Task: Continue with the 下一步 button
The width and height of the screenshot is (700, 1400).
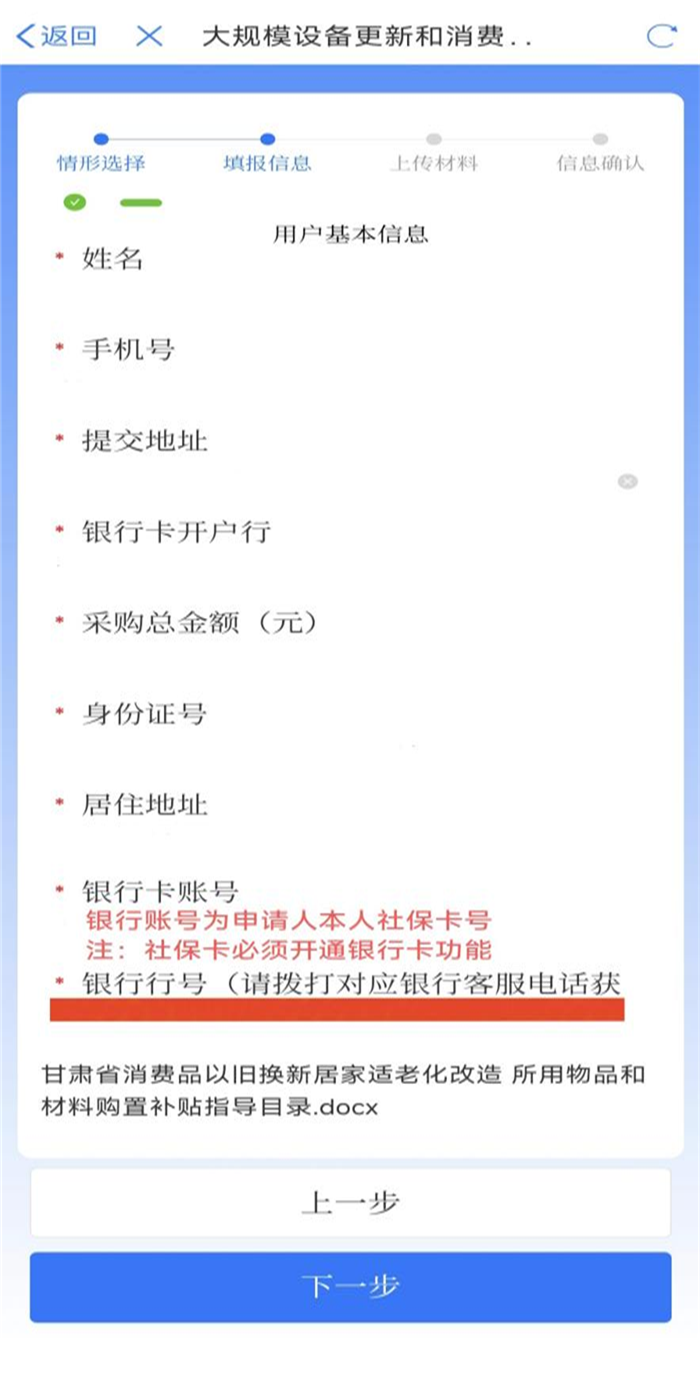Action: pyautogui.click(x=350, y=1287)
